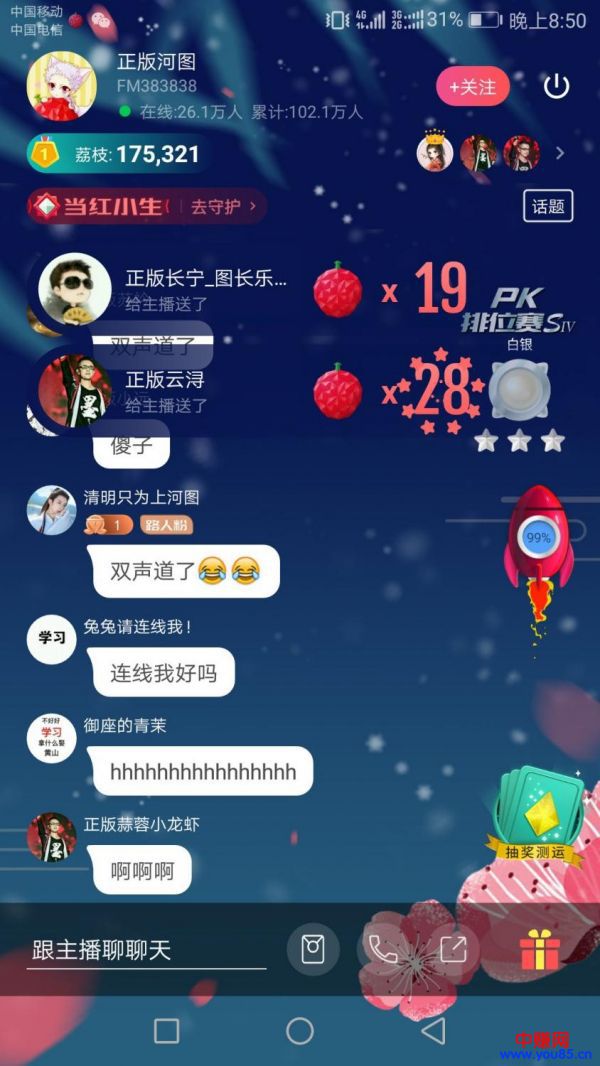The image size is (600, 1066).
Task: Share the live room
Action: click(x=453, y=949)
